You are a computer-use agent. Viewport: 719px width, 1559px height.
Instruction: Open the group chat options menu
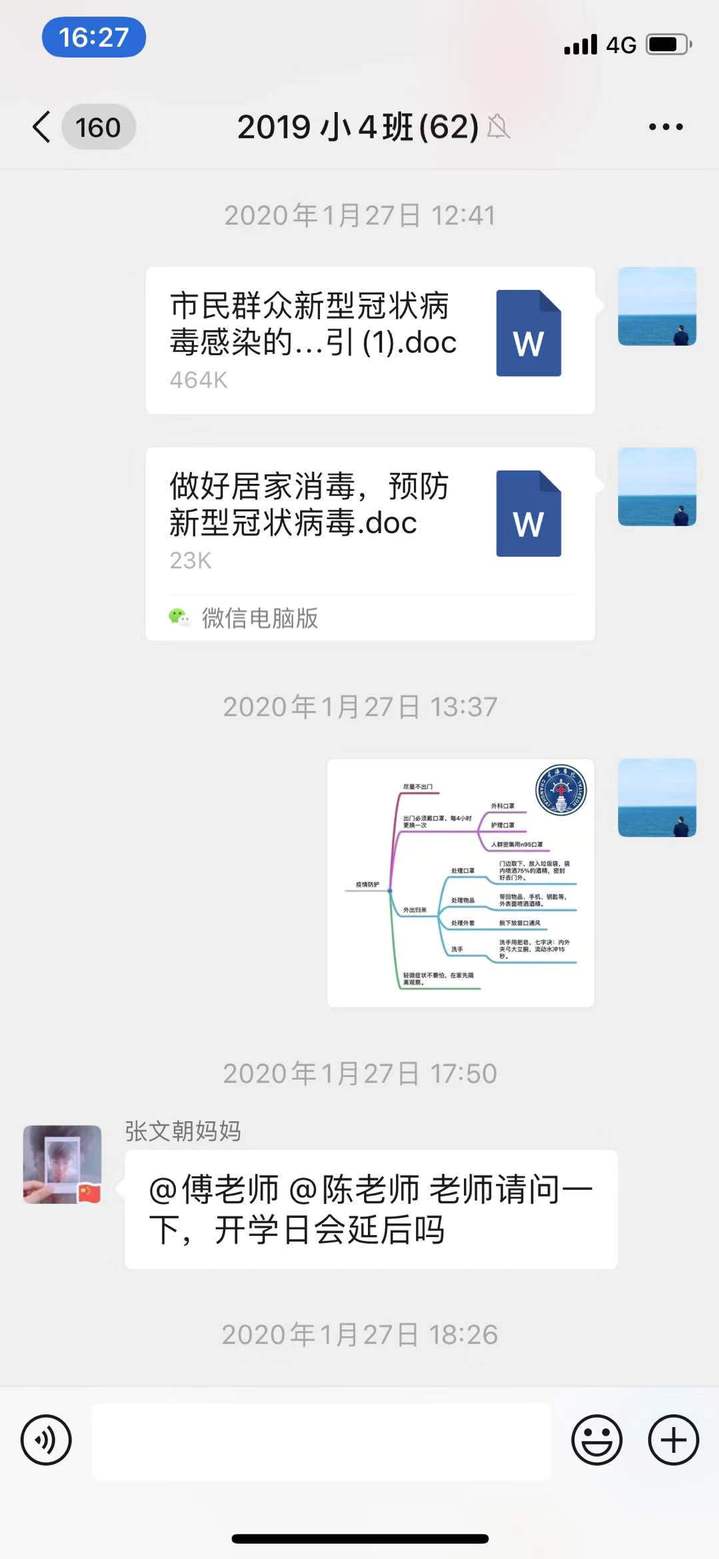[665, 128]
